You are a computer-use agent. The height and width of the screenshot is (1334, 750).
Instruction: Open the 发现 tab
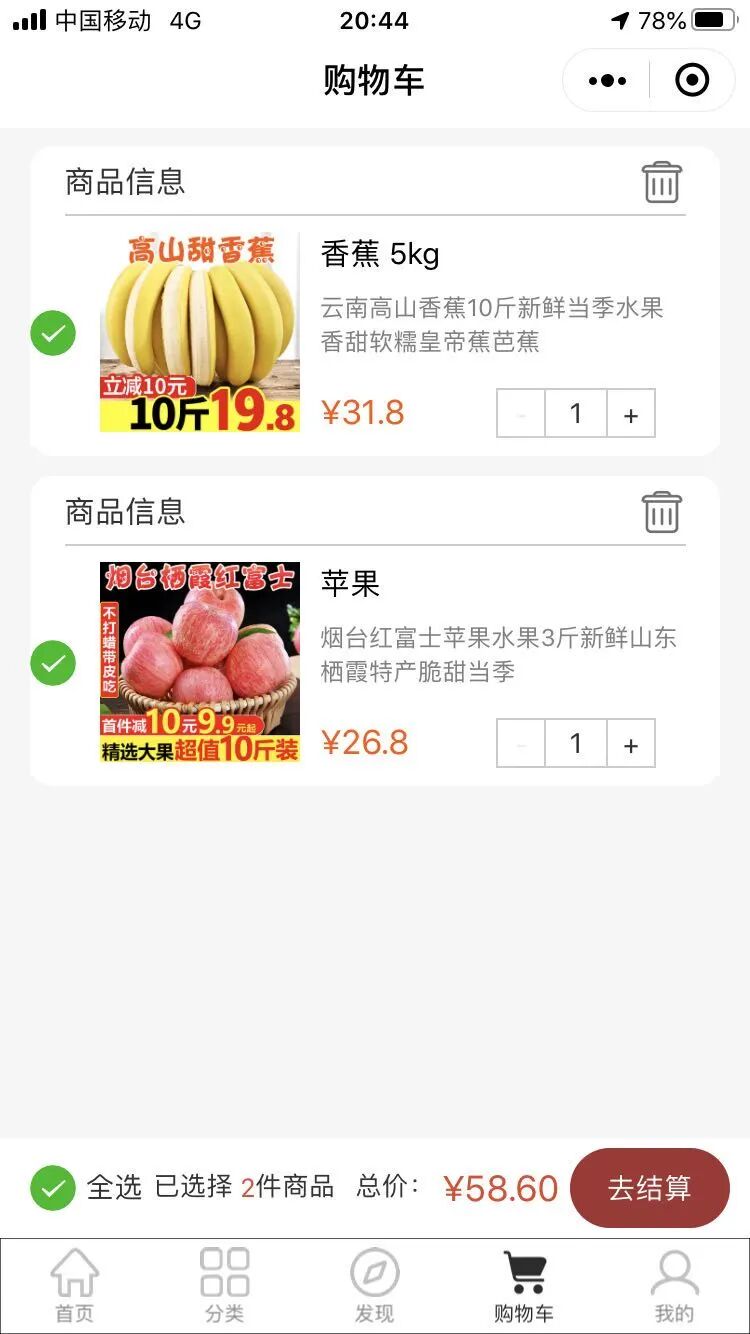pos(375,1286)
